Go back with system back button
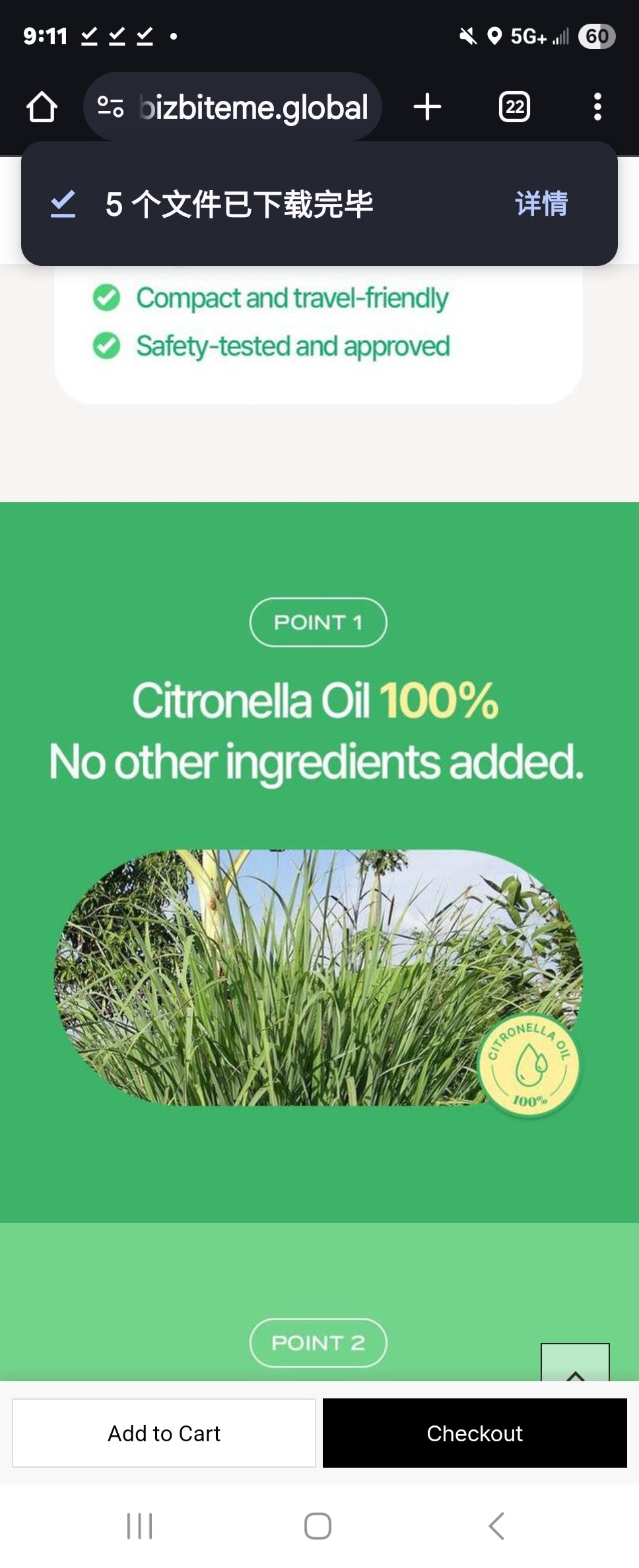Image resolution: width=639 pixels, height=1568 pixels. tap(496, 1526)
